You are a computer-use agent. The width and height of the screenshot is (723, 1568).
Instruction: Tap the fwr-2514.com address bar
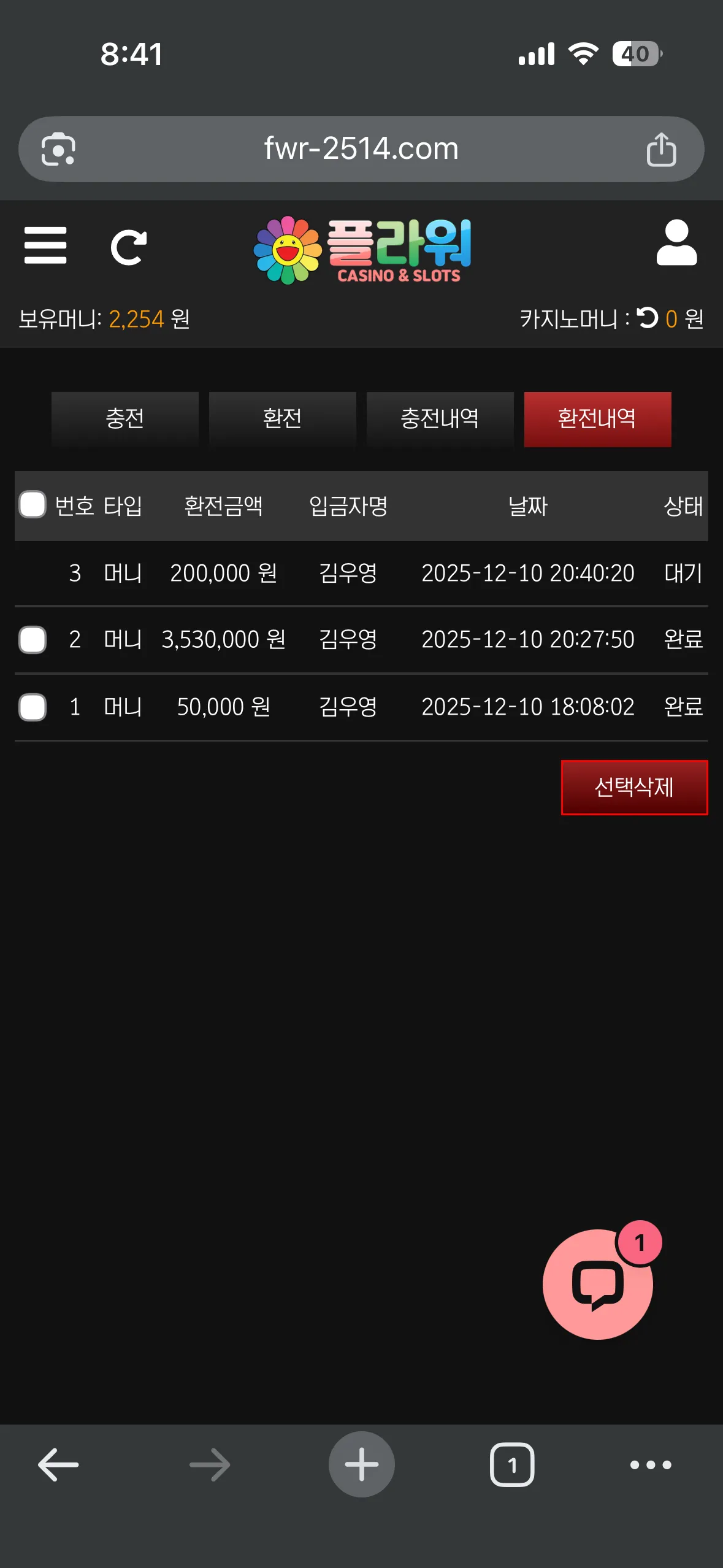[x=361, y=148]
